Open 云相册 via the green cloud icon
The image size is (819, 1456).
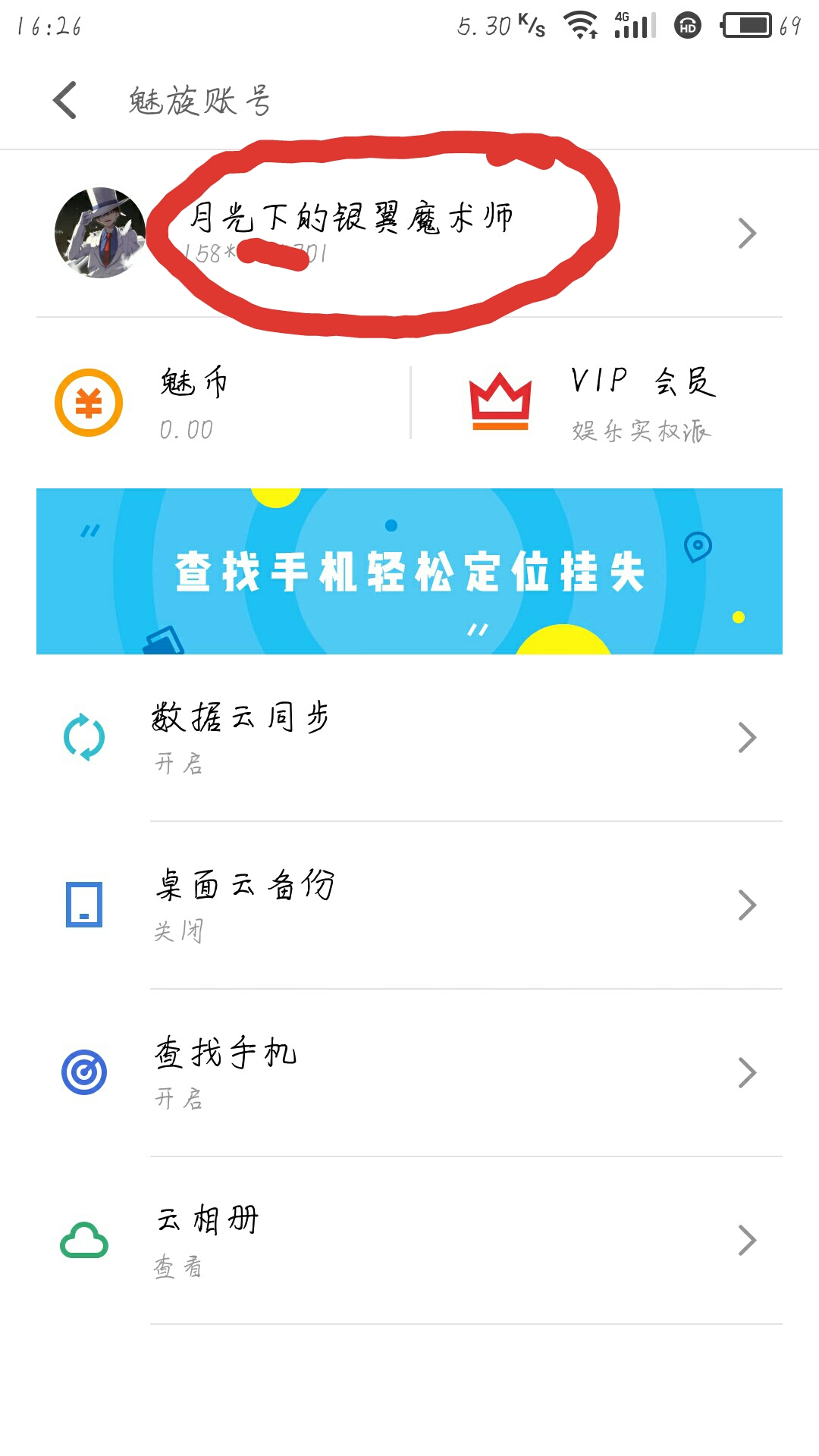[x=83, y=1240]
